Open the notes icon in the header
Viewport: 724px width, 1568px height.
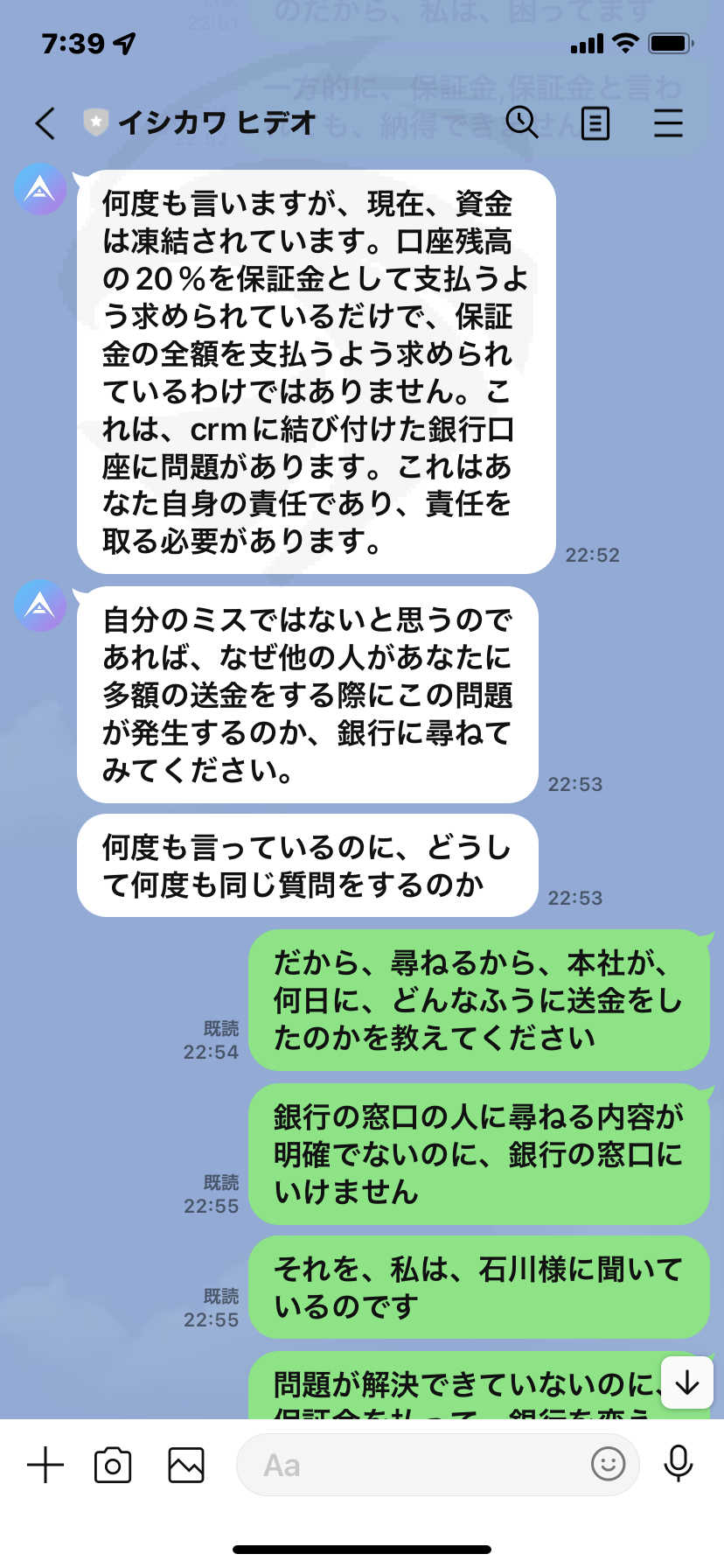(x=595, y=123)
